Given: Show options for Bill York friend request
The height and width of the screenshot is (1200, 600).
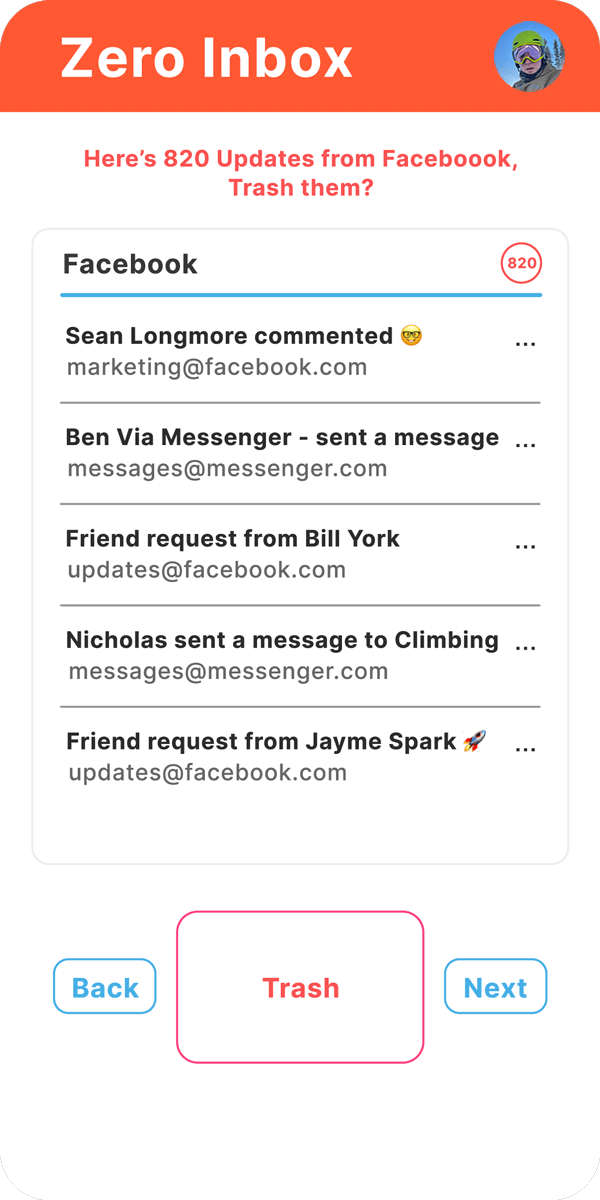Looking at the screenshot, I should tap(525, 546).
